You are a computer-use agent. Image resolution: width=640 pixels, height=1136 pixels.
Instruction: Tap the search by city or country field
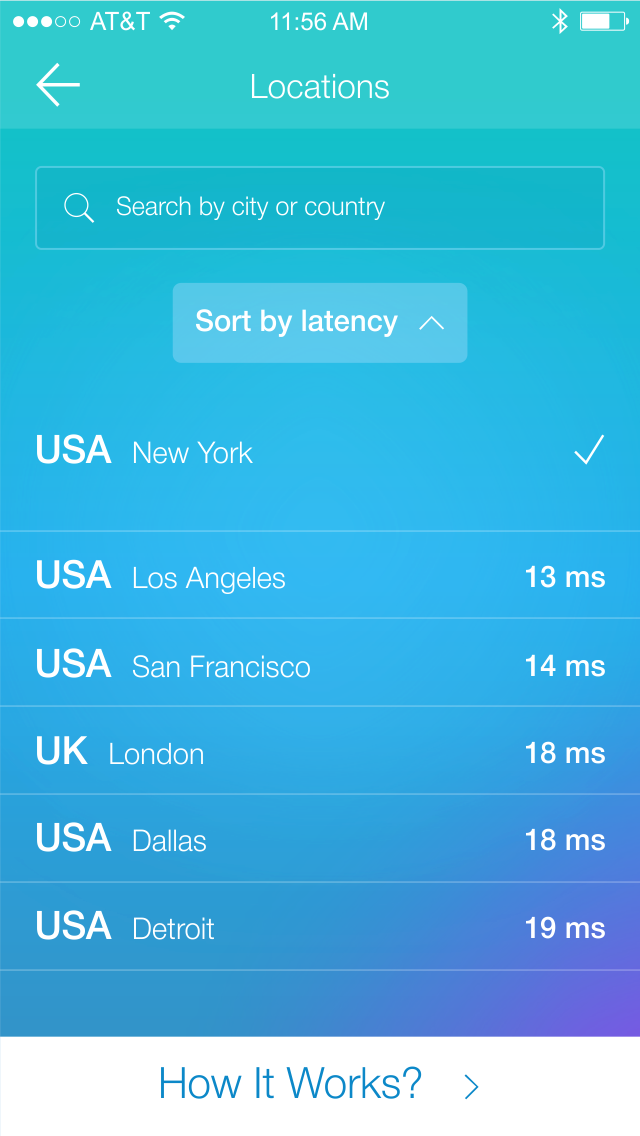pos(320,208)
